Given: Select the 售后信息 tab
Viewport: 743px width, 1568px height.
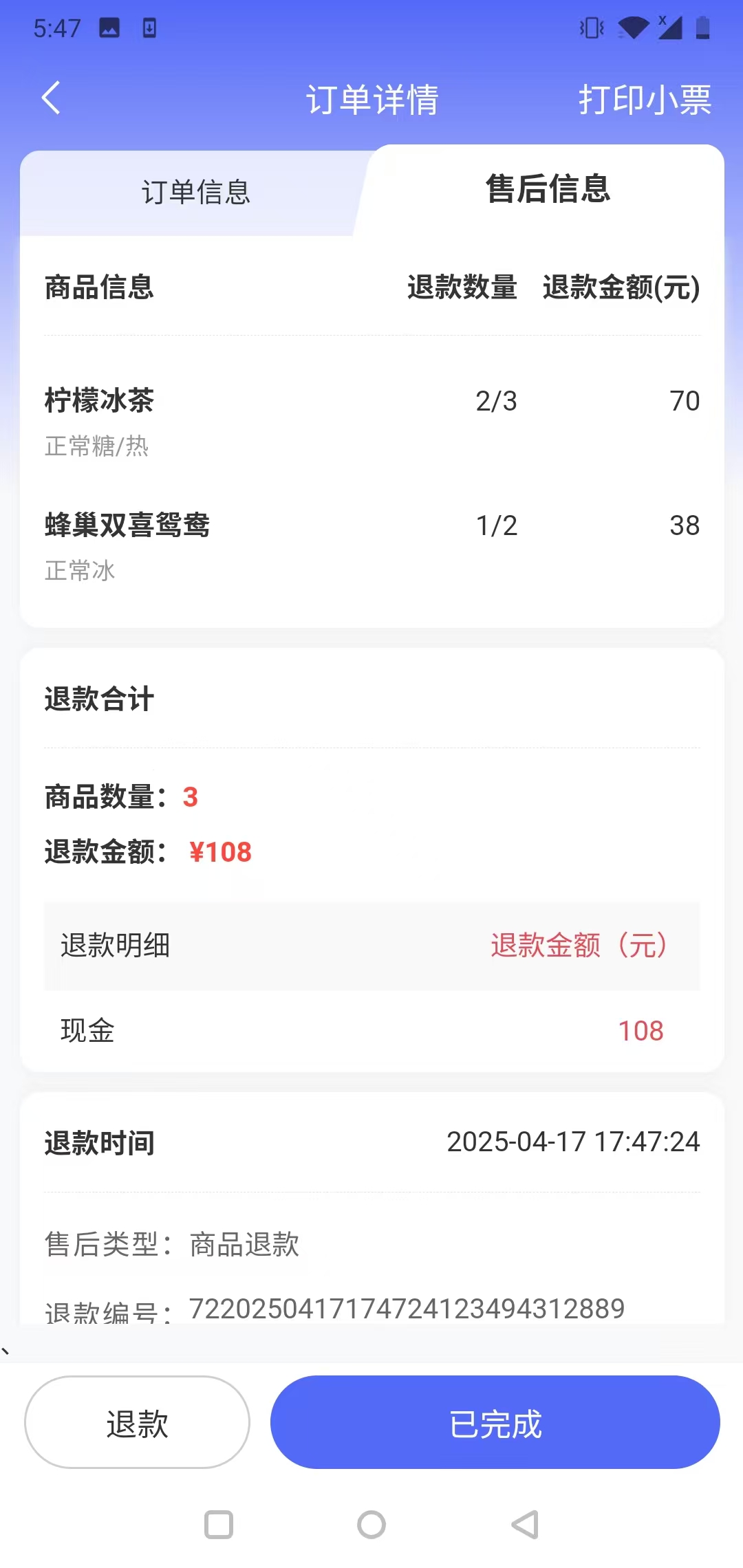Looking at the screenshot, I should (548, 189).
